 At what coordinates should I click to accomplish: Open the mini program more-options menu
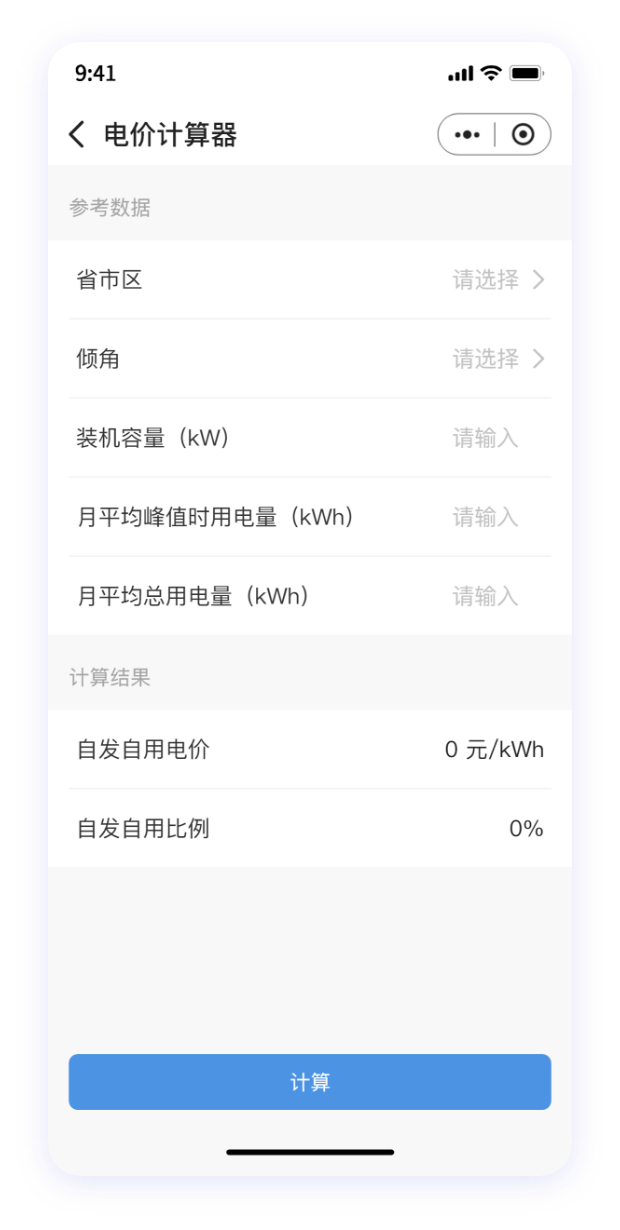tap(467, 135)
